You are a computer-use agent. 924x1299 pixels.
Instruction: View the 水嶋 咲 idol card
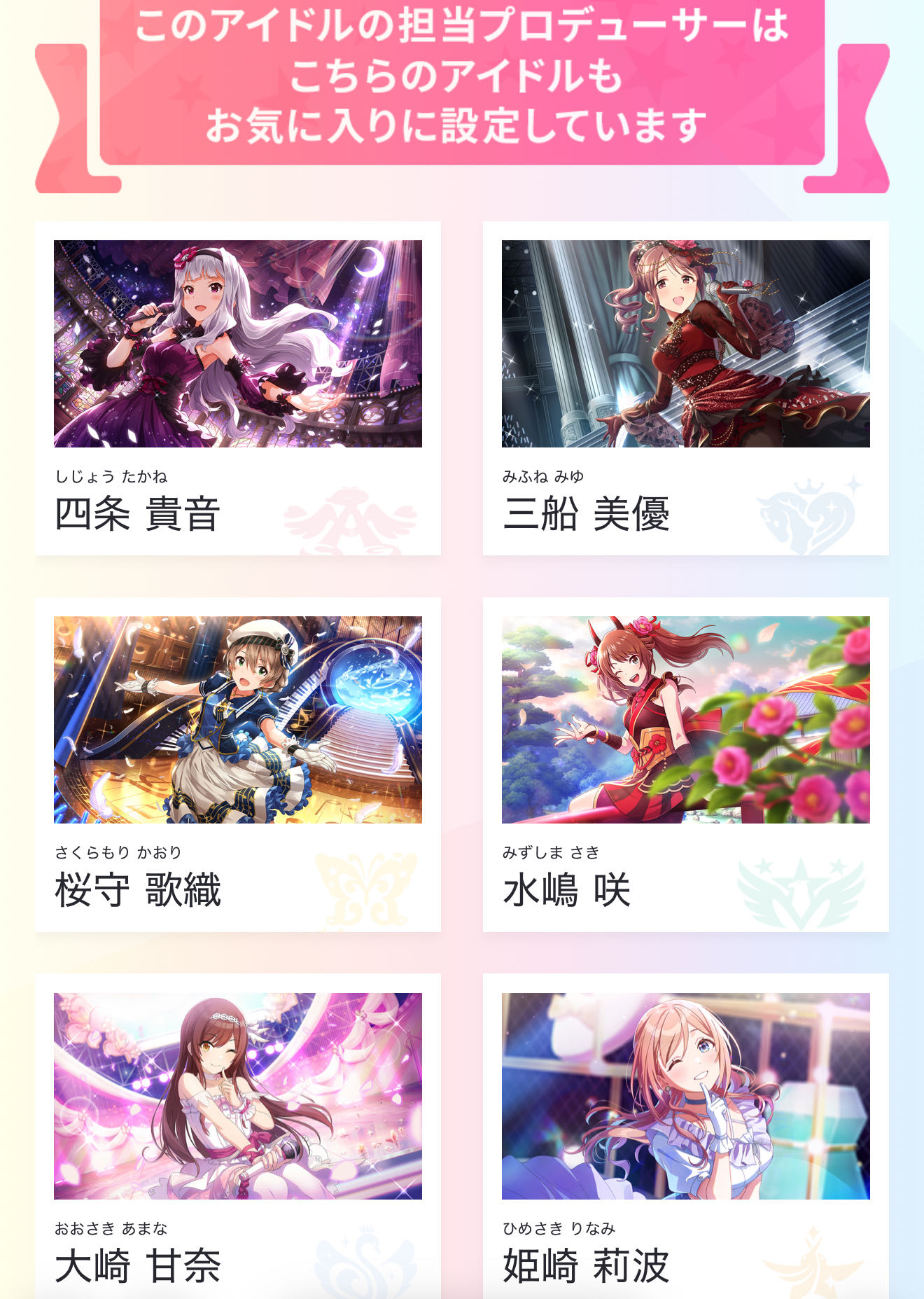(x=686, y=765)
